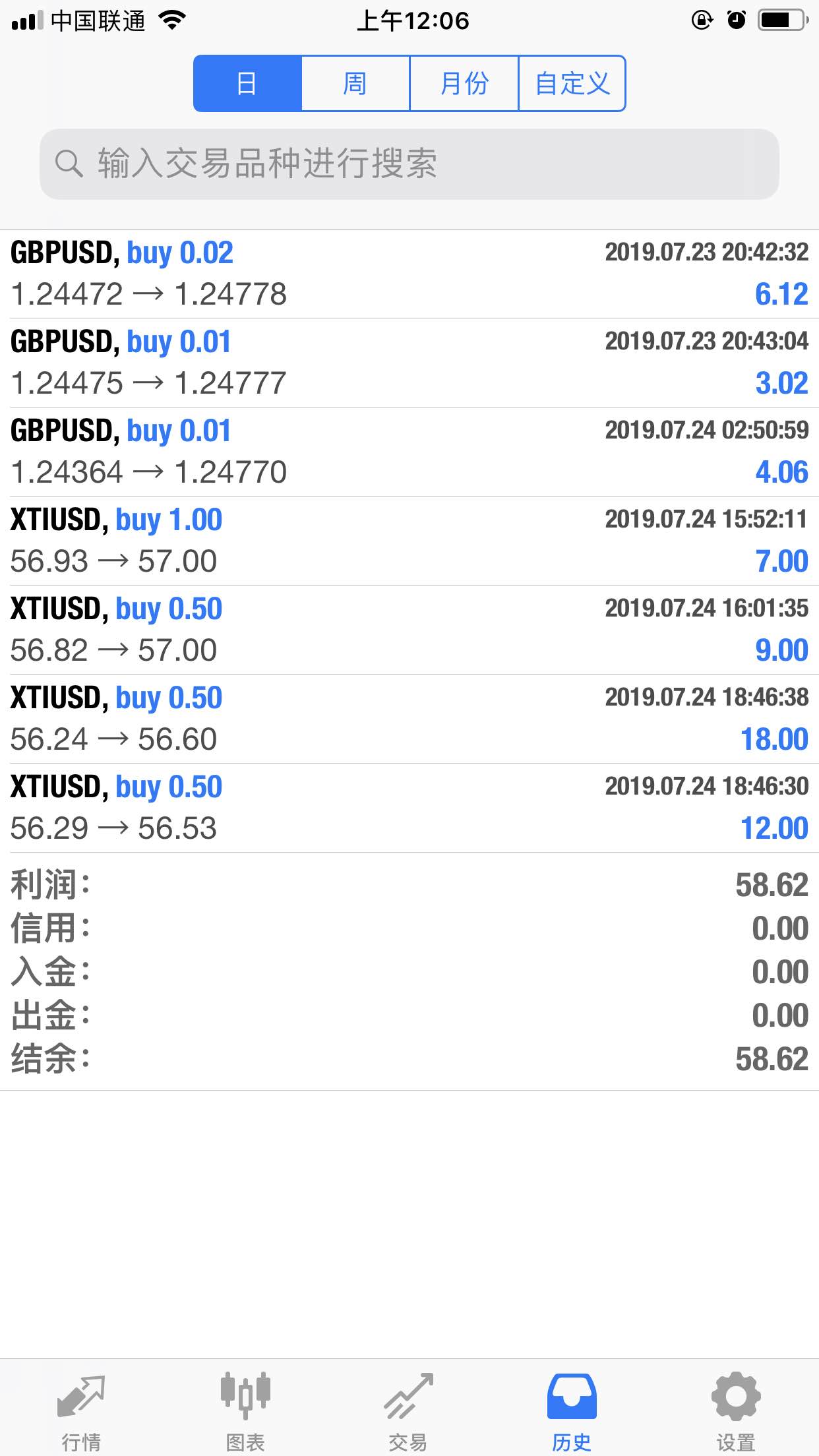The width and height of the screenshot is (819, 1456).
Task: Open GBPUSD buy 0.02 trade details
Action: pos(409,274)
